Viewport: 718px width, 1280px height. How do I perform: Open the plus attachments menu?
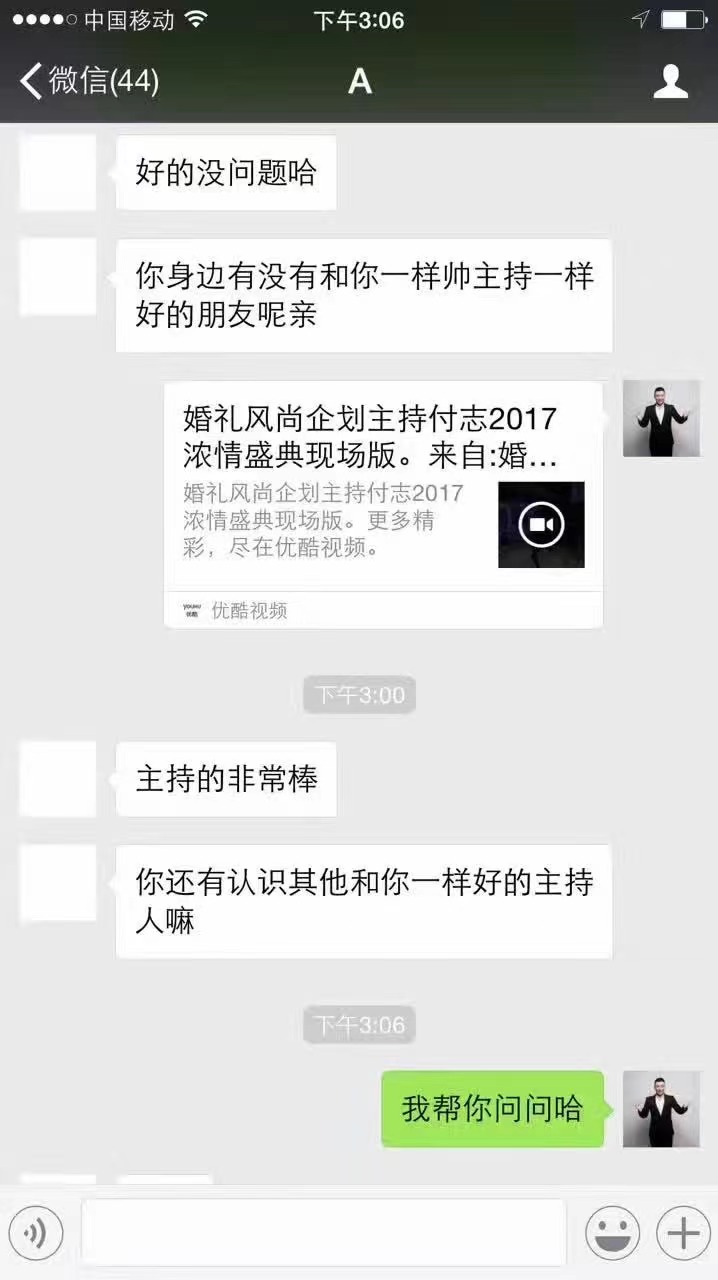point(683,1233)
